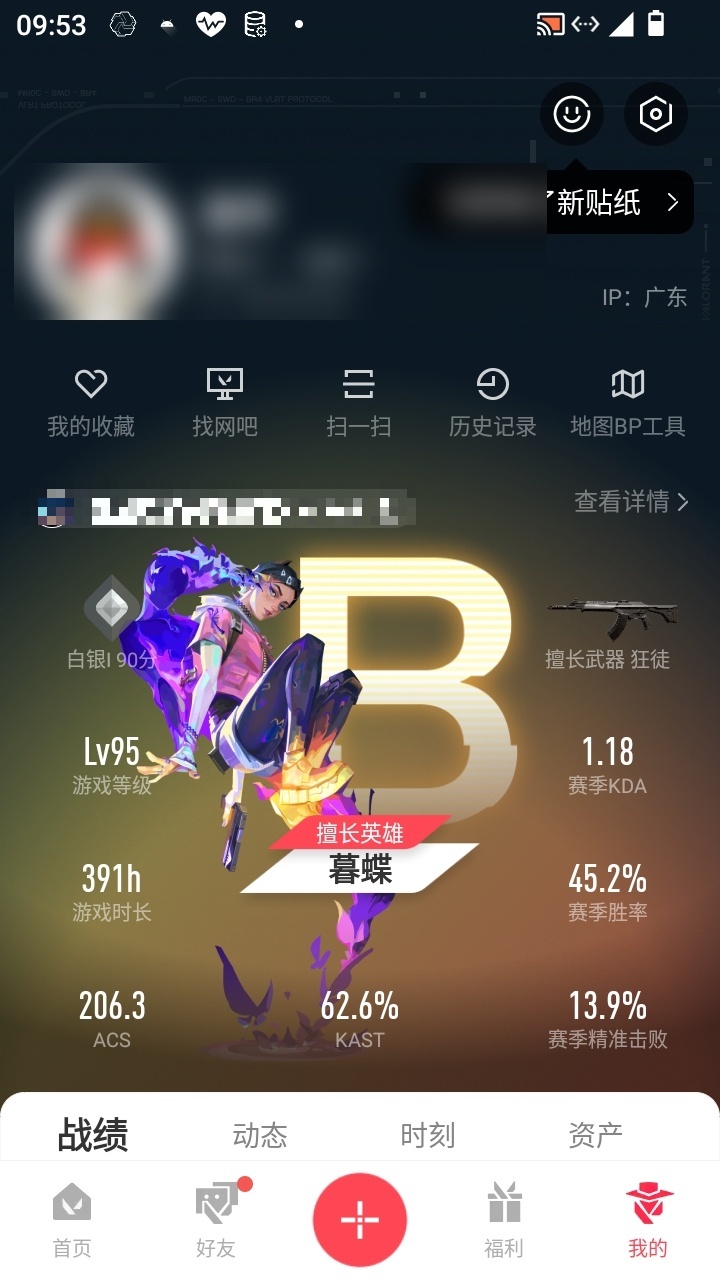Launch the 扫一扫 scanner
720x1280 pixels.
(358, 403)
